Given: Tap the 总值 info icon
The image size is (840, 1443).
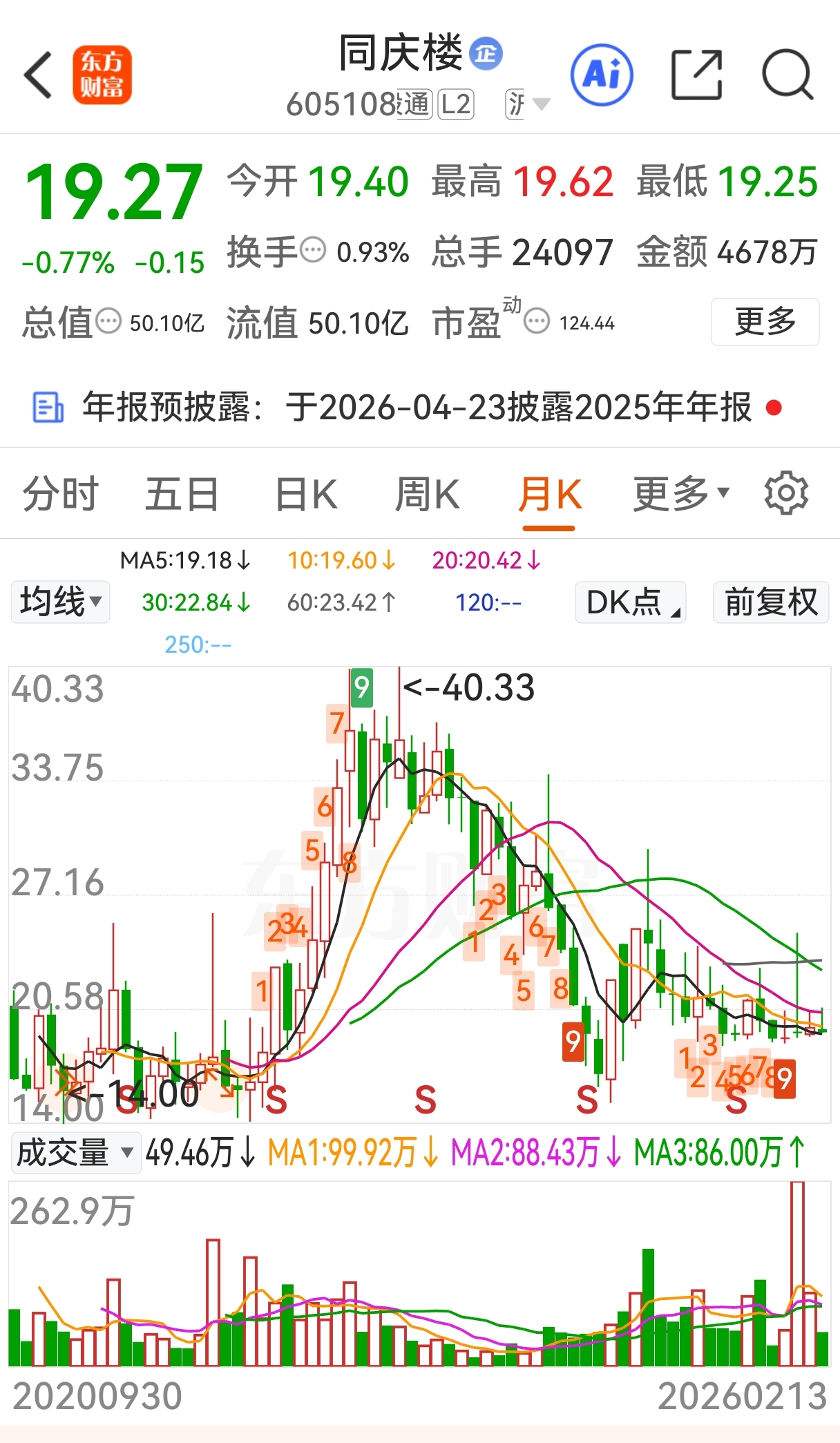Looking at the screenshot, I should (x=108, y=321).
